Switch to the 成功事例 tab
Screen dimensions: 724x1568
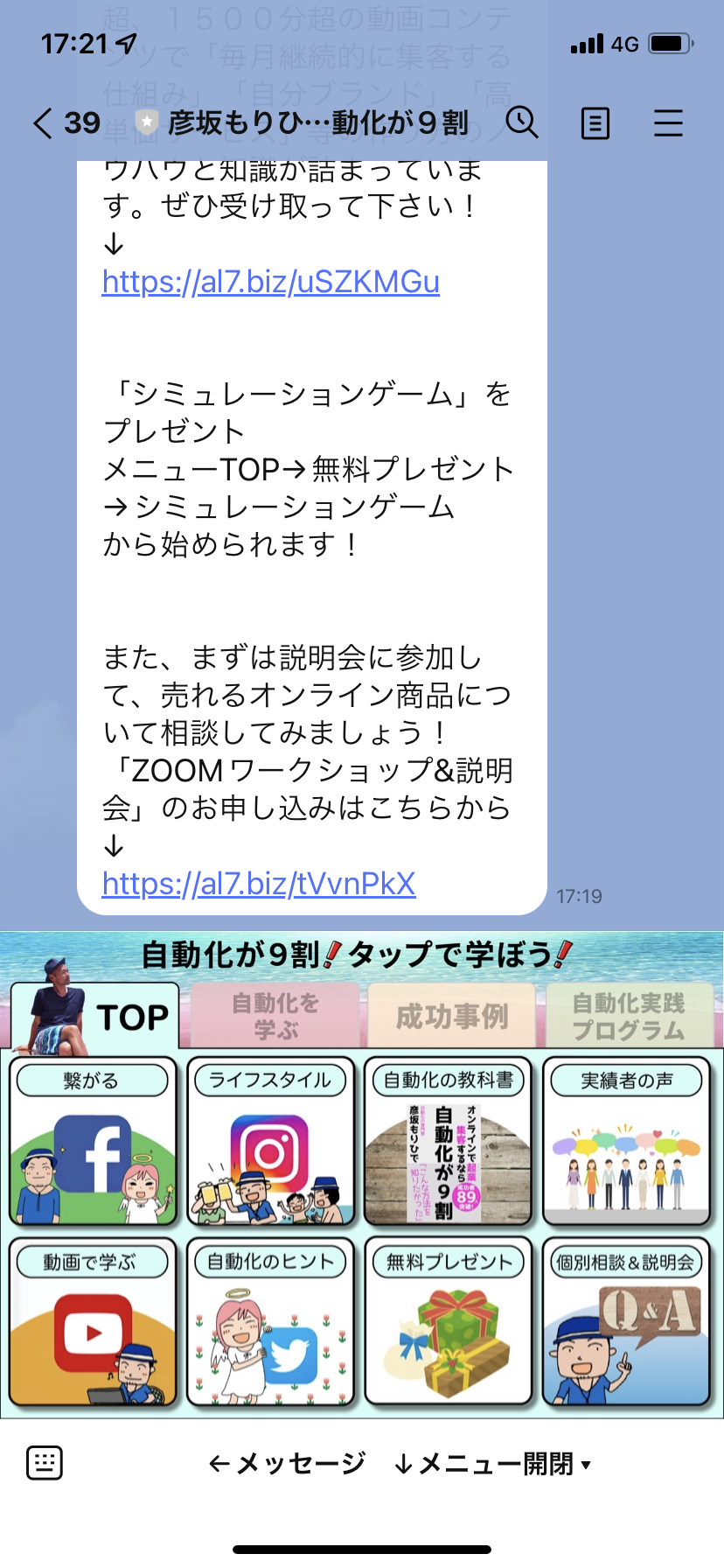pos(449,1017)
